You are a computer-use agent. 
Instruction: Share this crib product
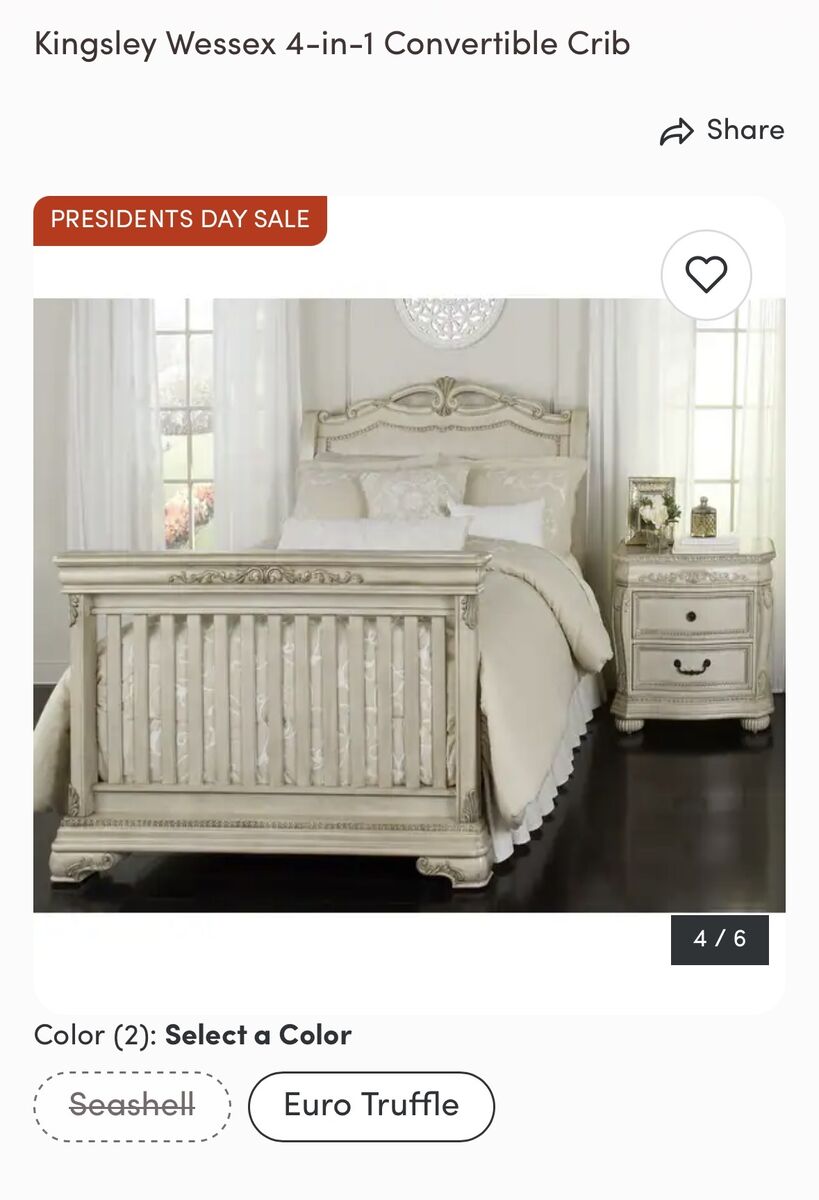[x=722, y=131]
